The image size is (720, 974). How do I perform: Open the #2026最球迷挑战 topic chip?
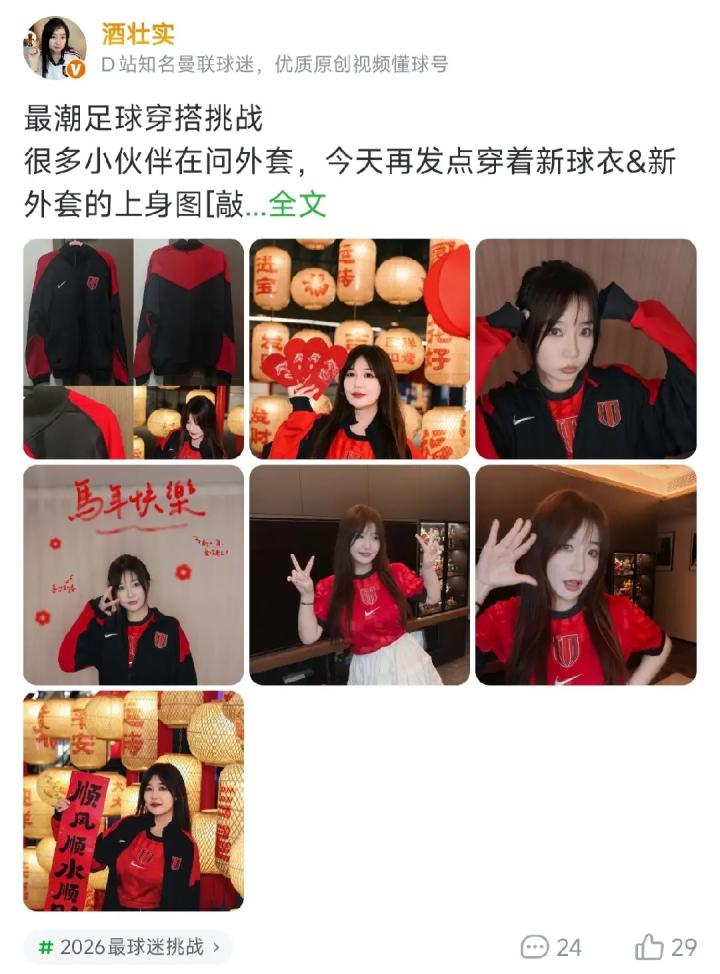coord(128,946)
